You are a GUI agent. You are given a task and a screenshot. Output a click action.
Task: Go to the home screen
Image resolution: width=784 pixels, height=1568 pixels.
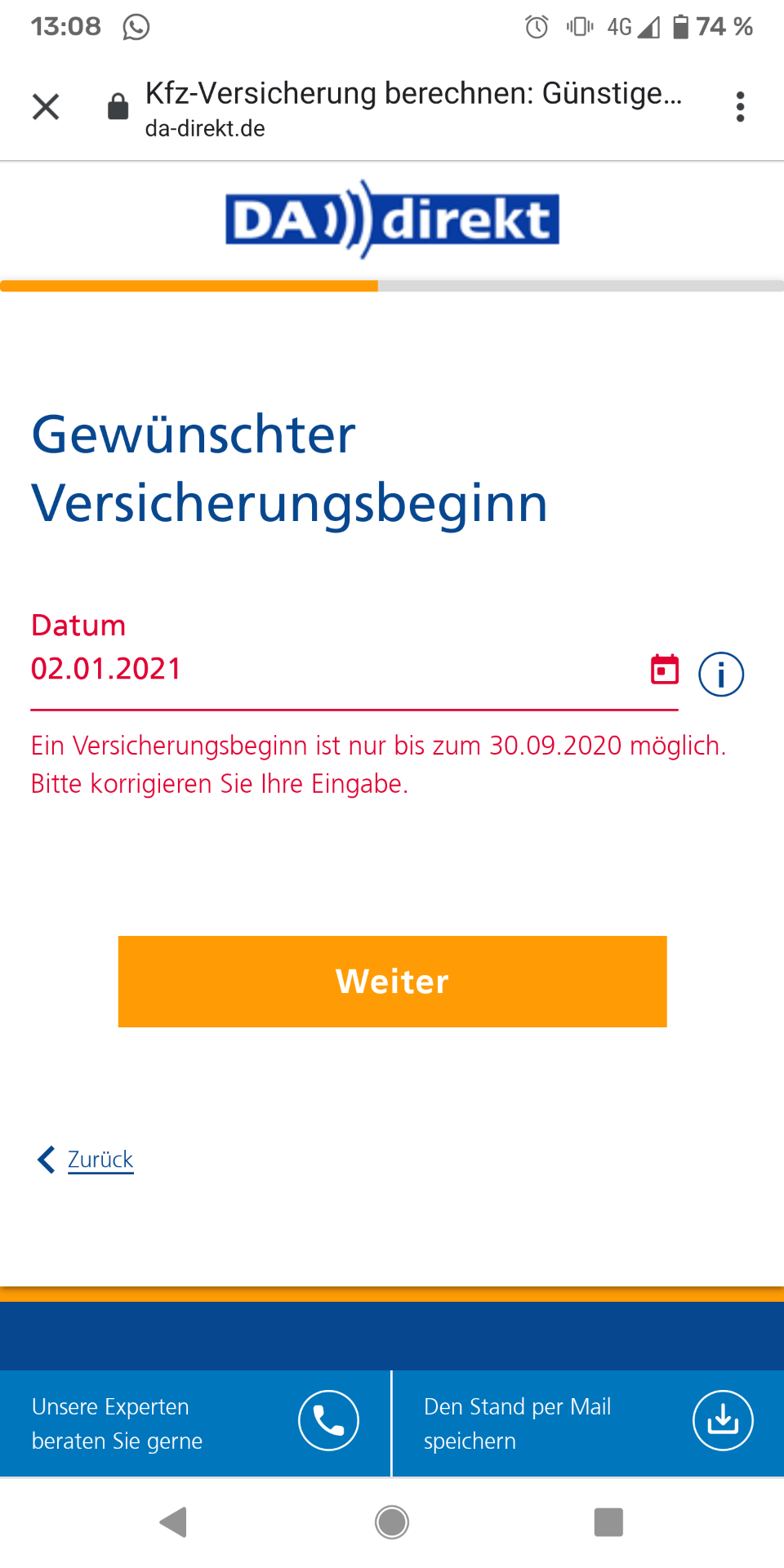(x=392, y=1522)
